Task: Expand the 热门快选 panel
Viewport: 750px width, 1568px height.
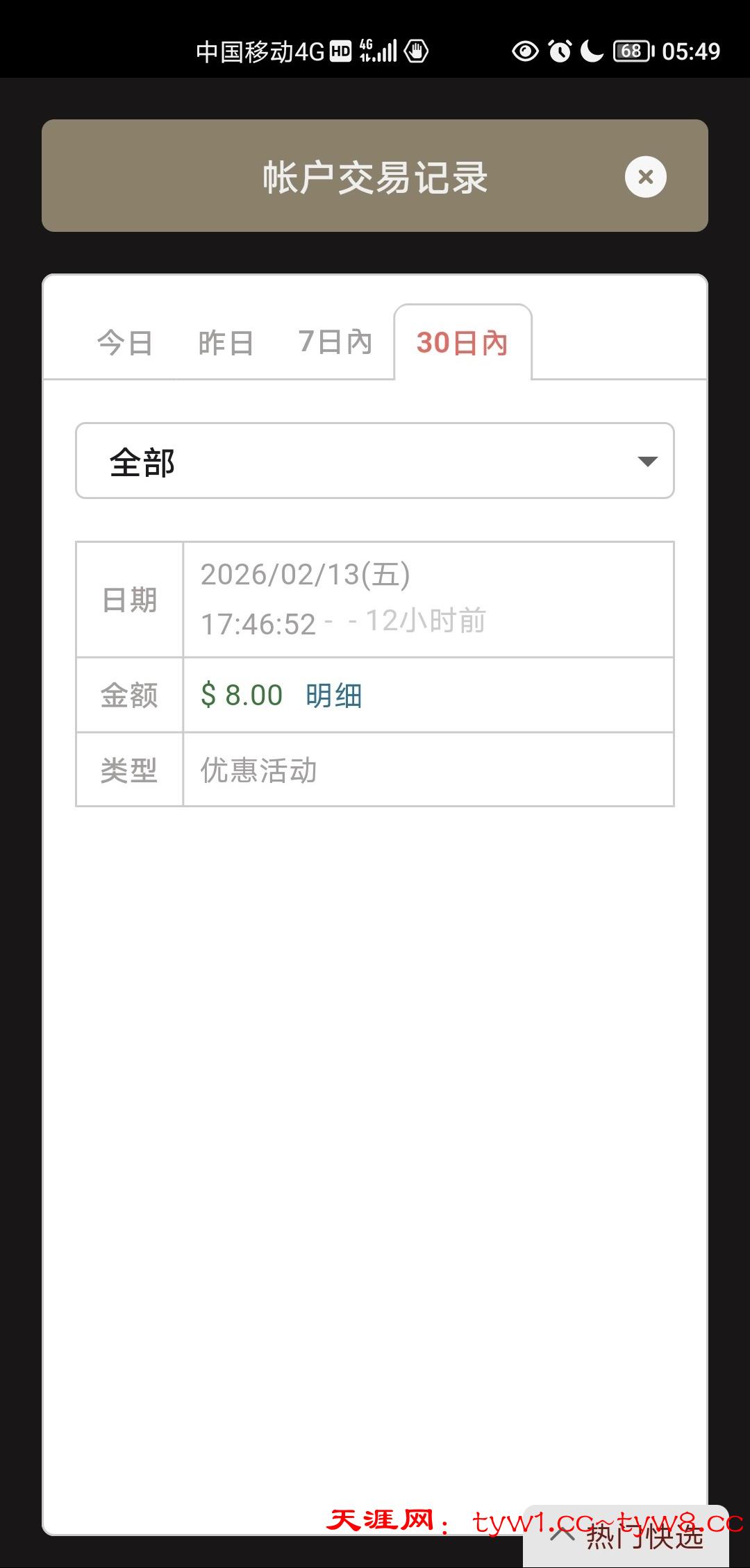Action: (627, 1535)
